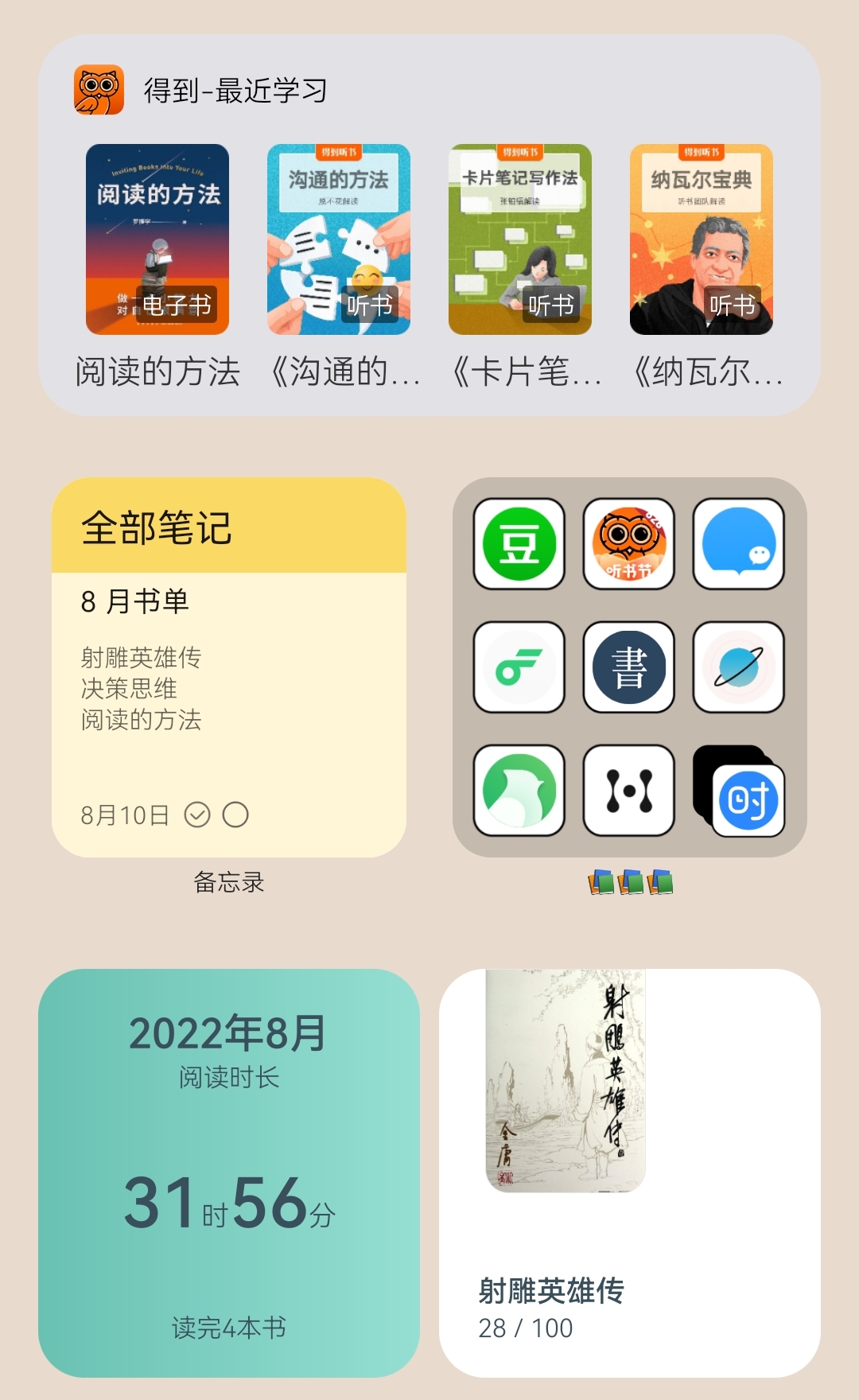Open the black dots-pattern app icon
This screenshot has height=1400, width=859.
pos(629,791)
